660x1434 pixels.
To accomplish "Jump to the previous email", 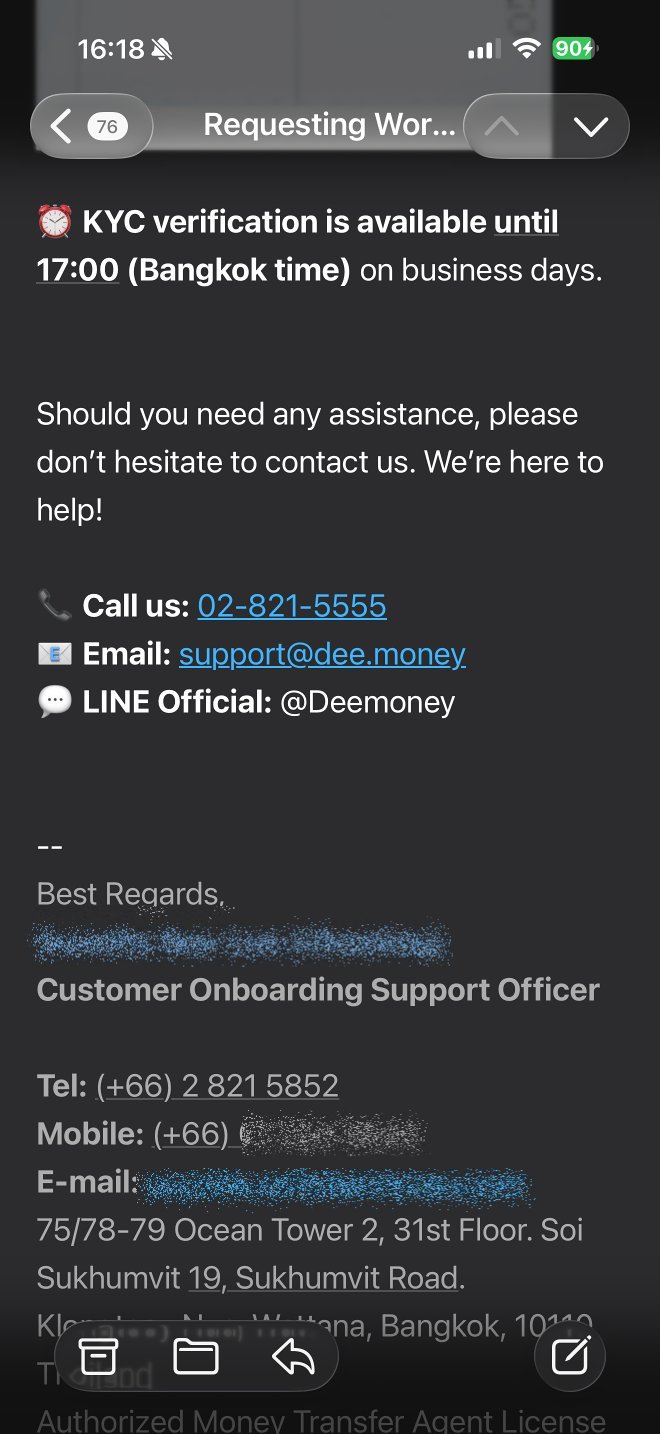I will (503, 127).
